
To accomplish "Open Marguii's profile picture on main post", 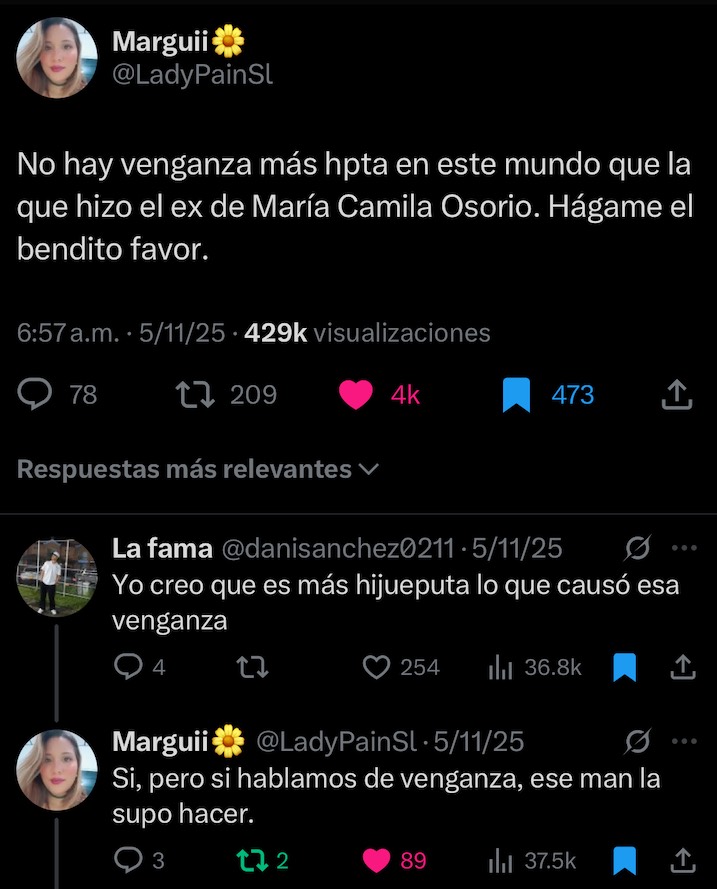I will click(x=57, y=58).
